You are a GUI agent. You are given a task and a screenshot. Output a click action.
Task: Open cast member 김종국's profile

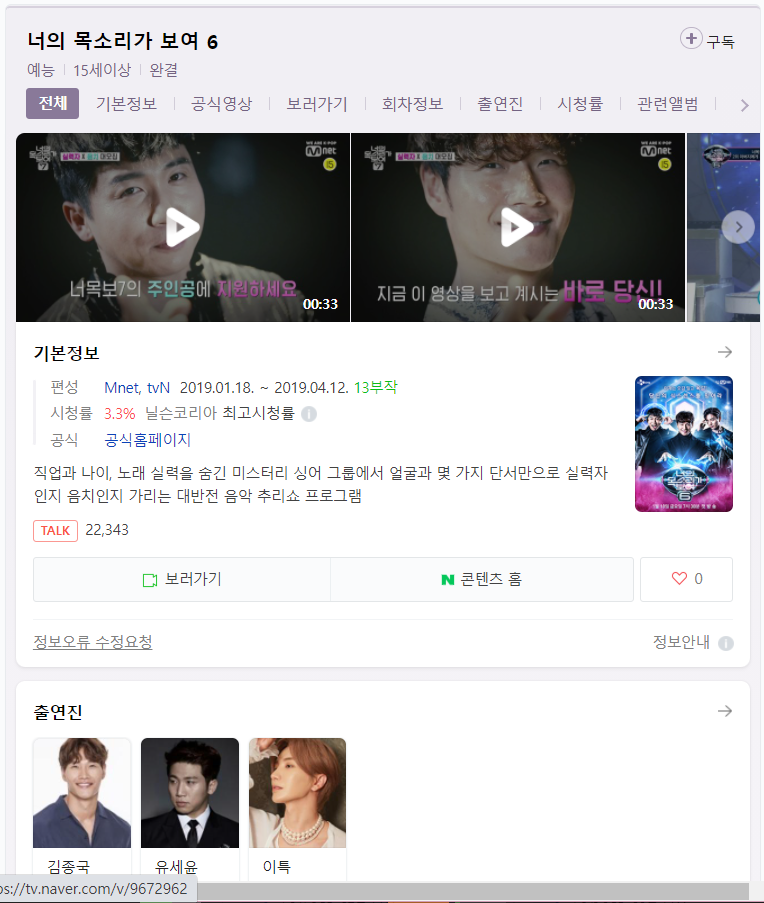pos(82,793)
